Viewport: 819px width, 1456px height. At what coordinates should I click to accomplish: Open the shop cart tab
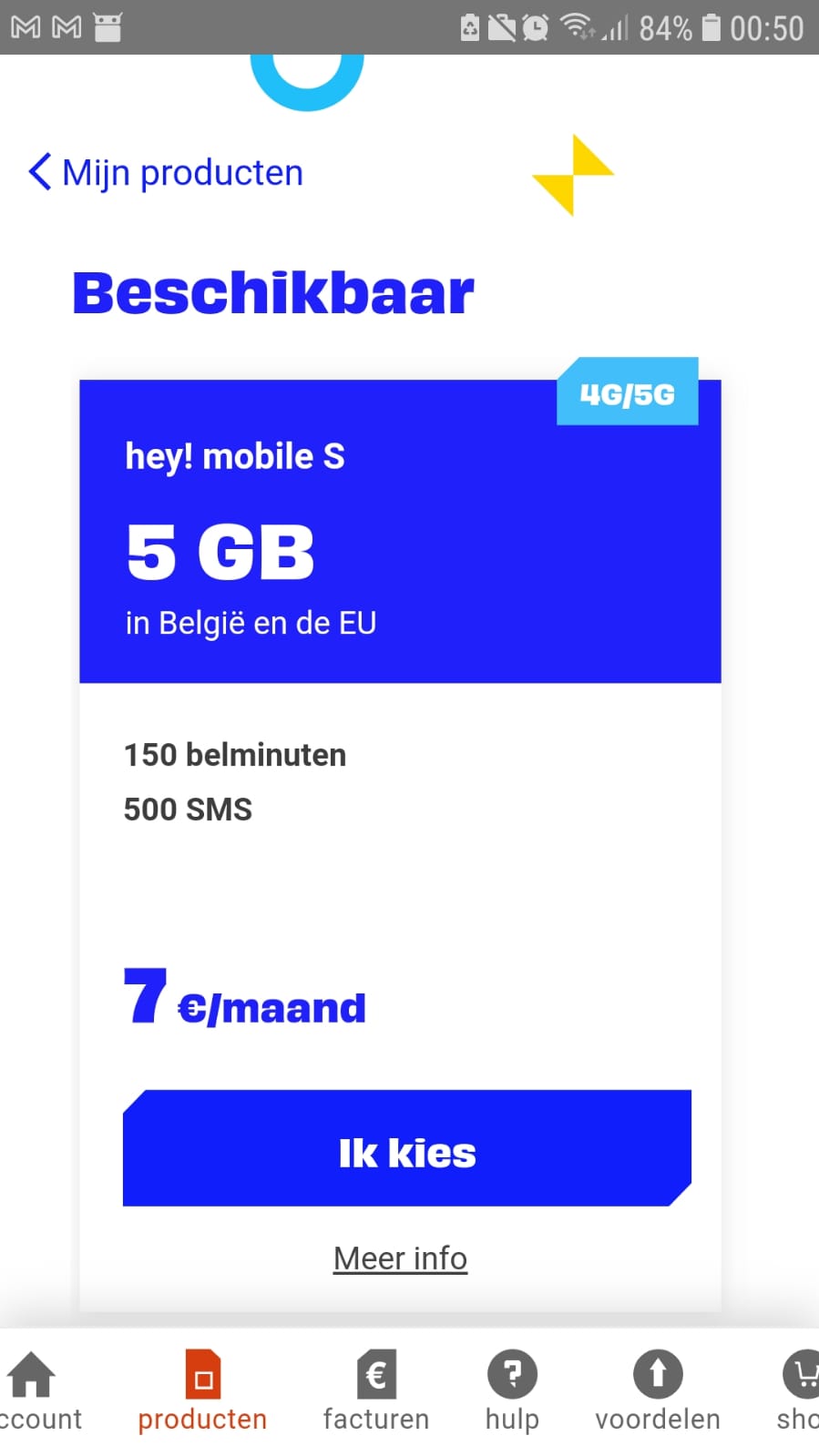coord(799,1391)
